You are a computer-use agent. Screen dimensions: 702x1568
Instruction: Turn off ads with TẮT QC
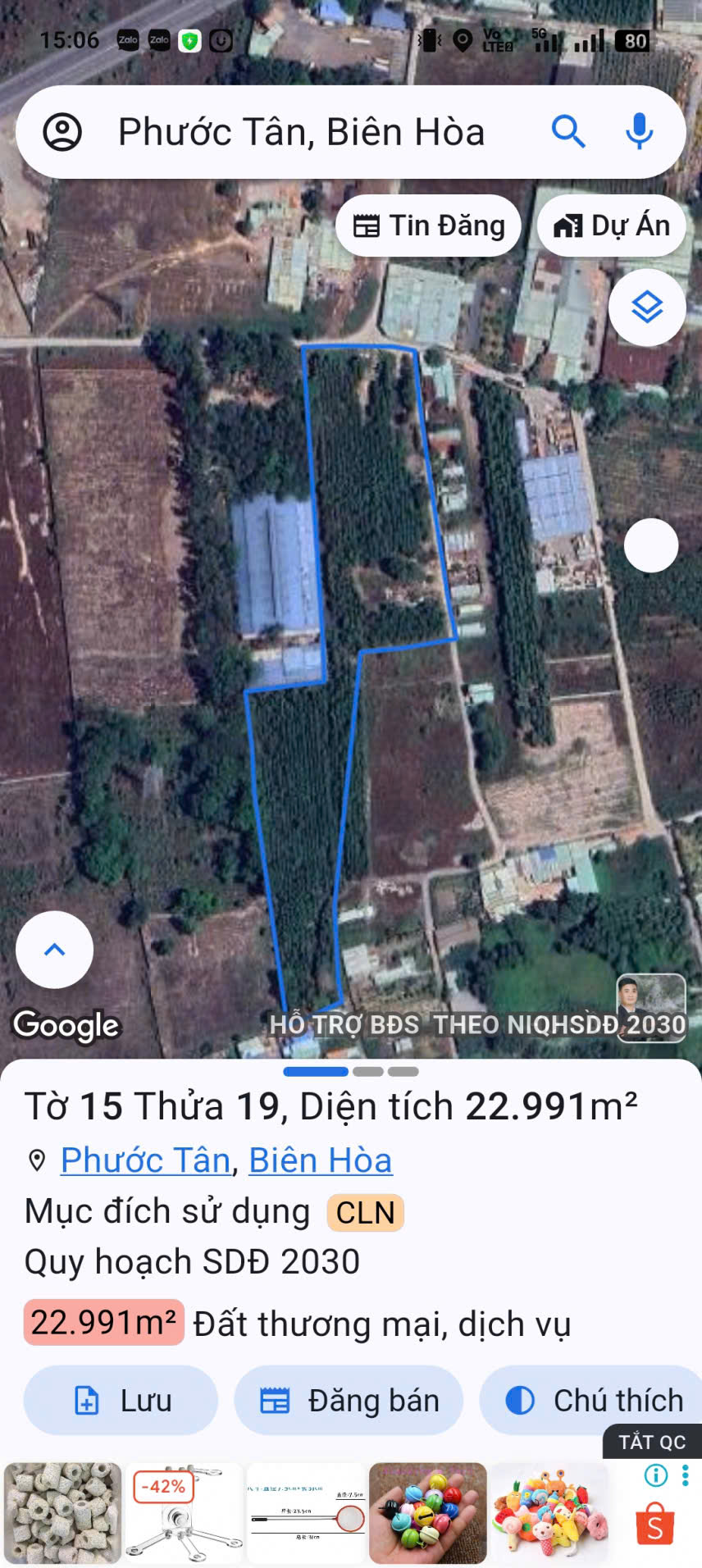pyautogui.click(x=652, y=1443)
